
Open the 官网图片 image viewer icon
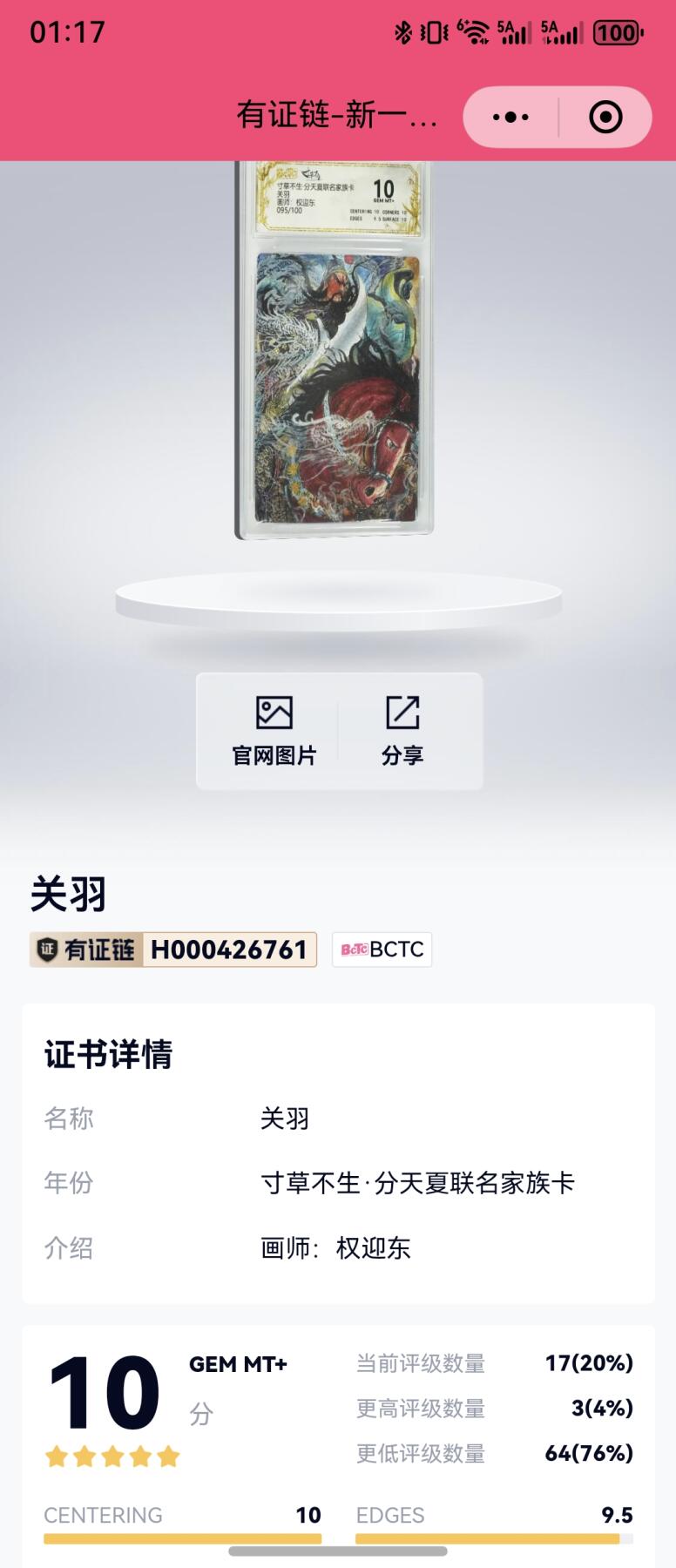276,713
